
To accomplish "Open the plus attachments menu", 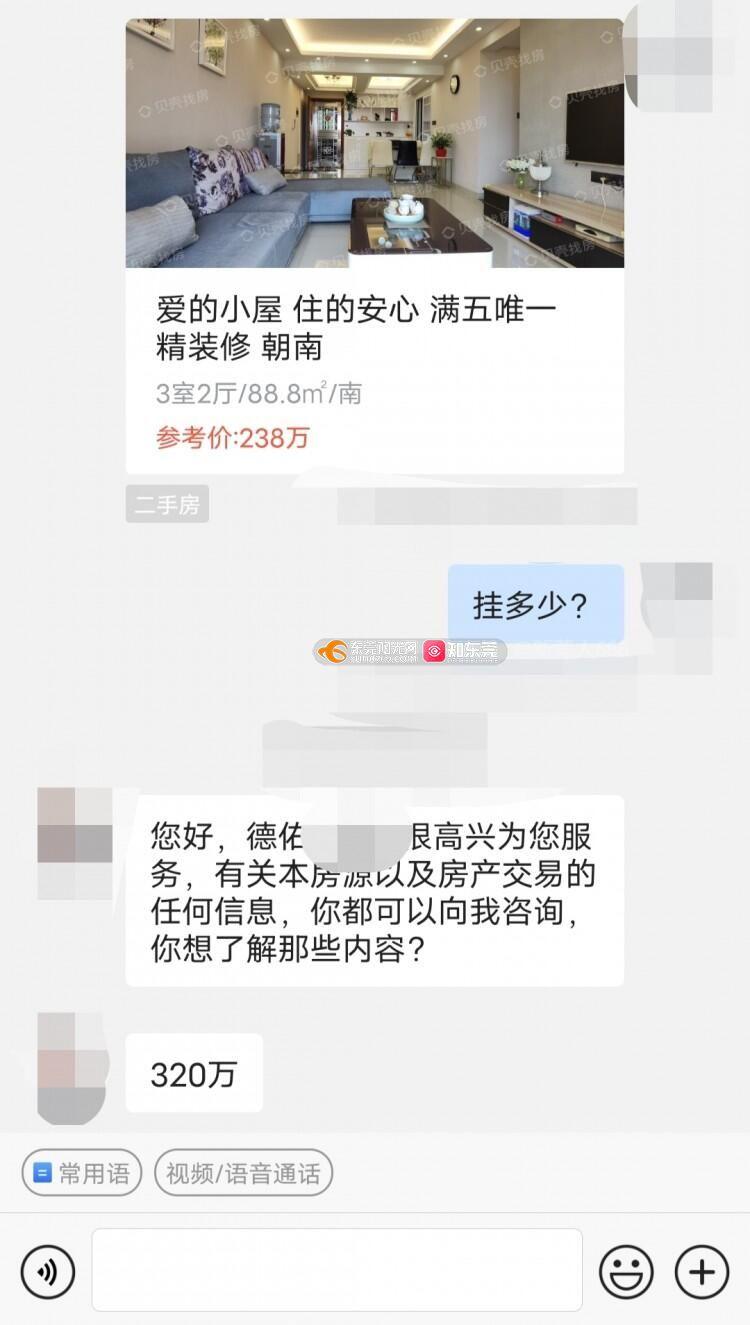I will pos(702,1271).
